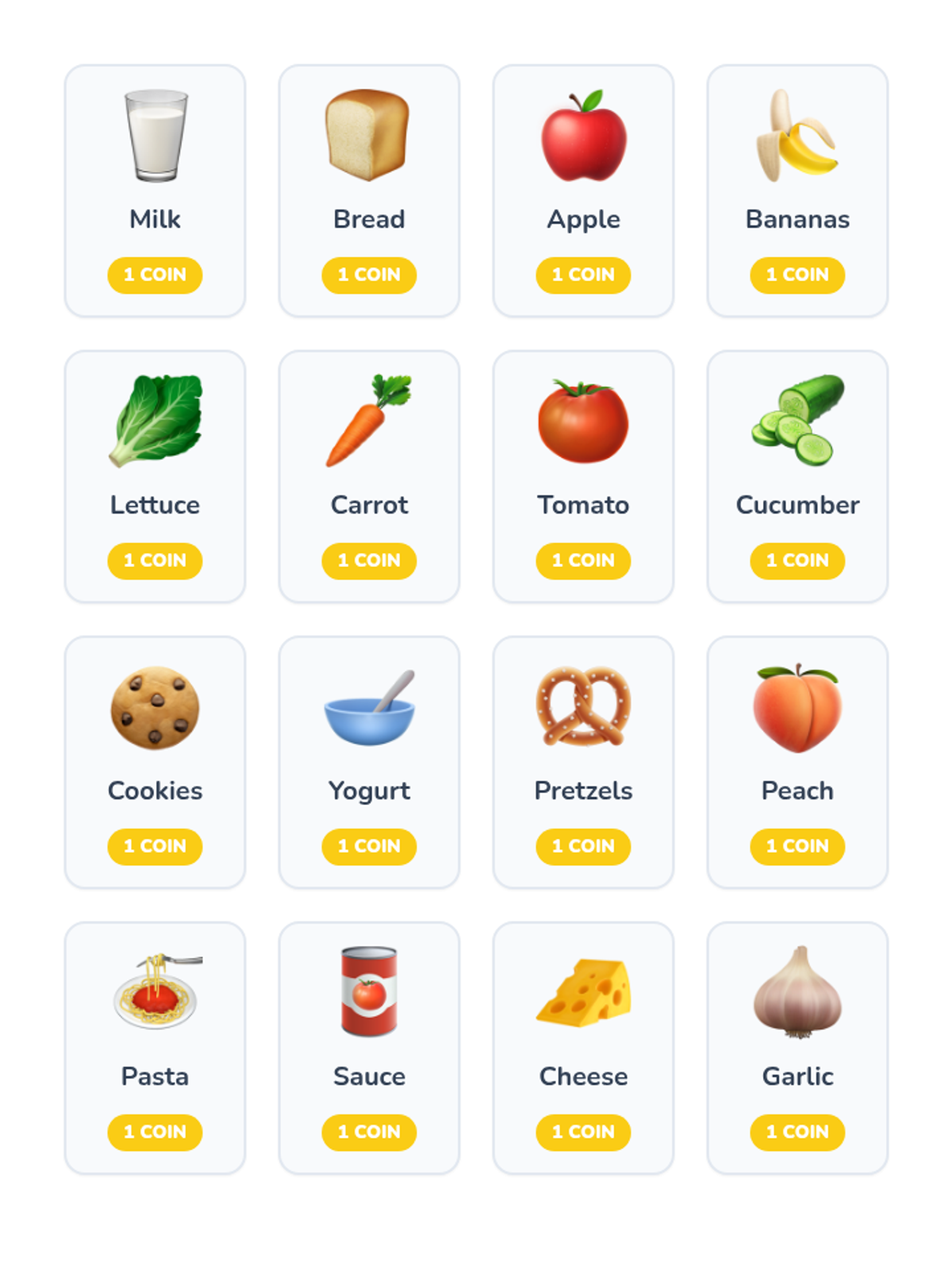Pick the Bananas card
Image resolution: width=952 pixels, height=1270 pixels.
point(797,190)
